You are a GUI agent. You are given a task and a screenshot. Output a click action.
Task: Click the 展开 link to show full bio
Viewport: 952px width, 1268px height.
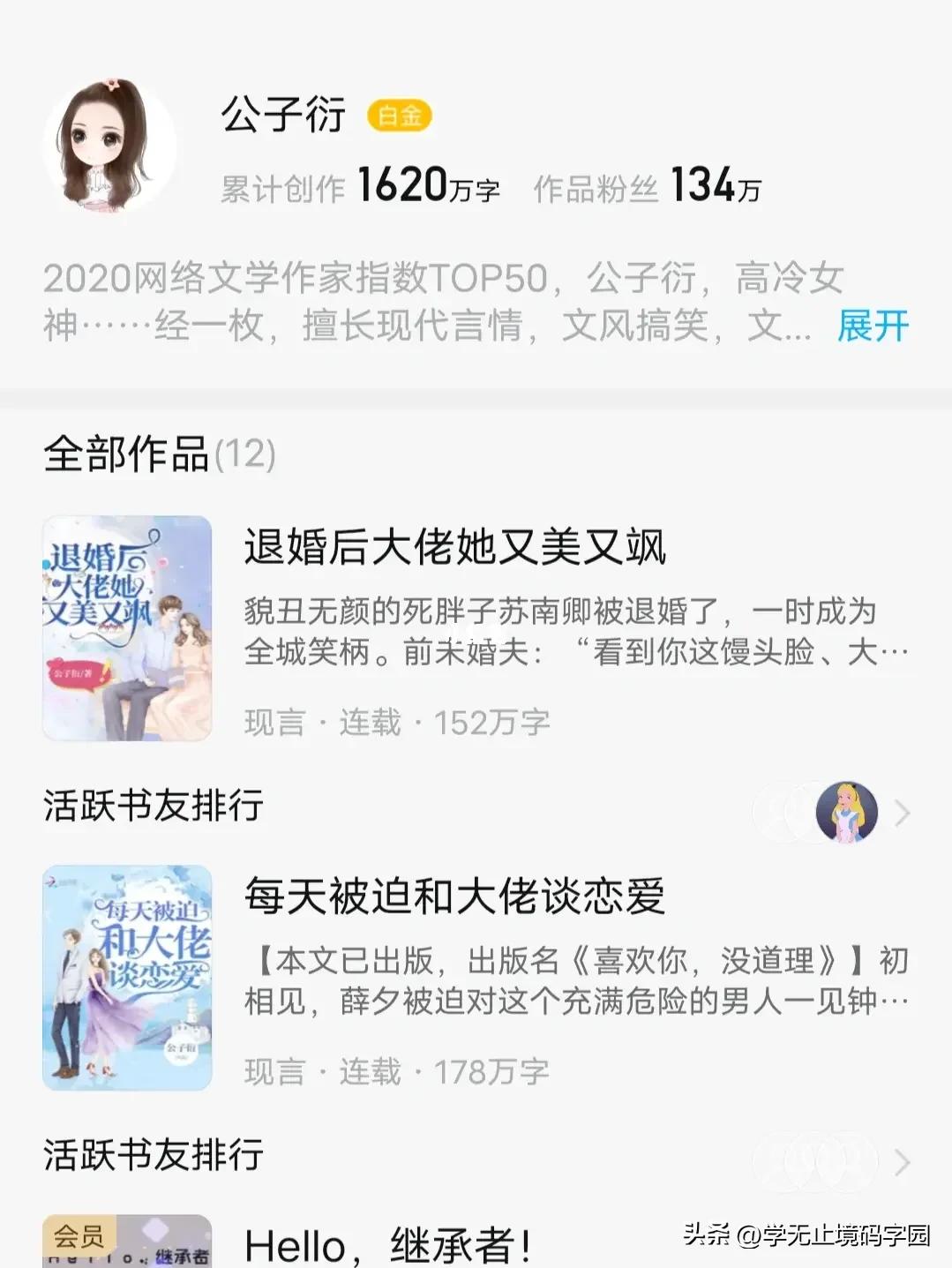click(872, 326)
